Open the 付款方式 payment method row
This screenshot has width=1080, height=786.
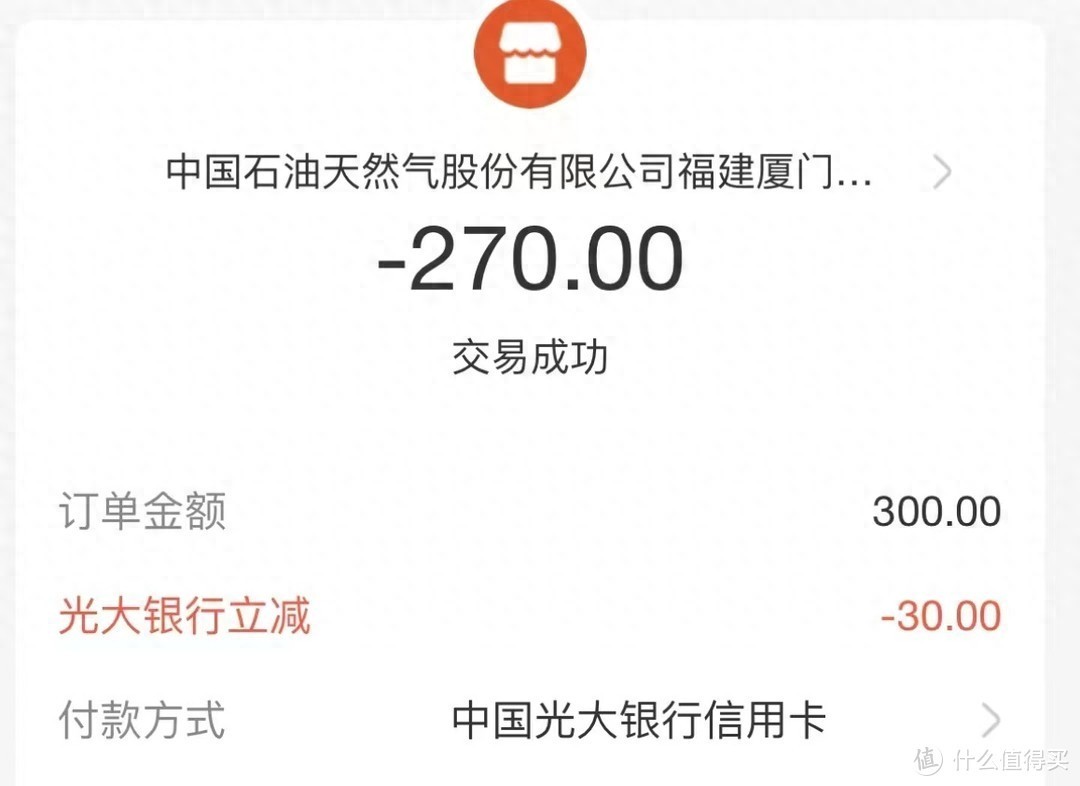(638, 721)
